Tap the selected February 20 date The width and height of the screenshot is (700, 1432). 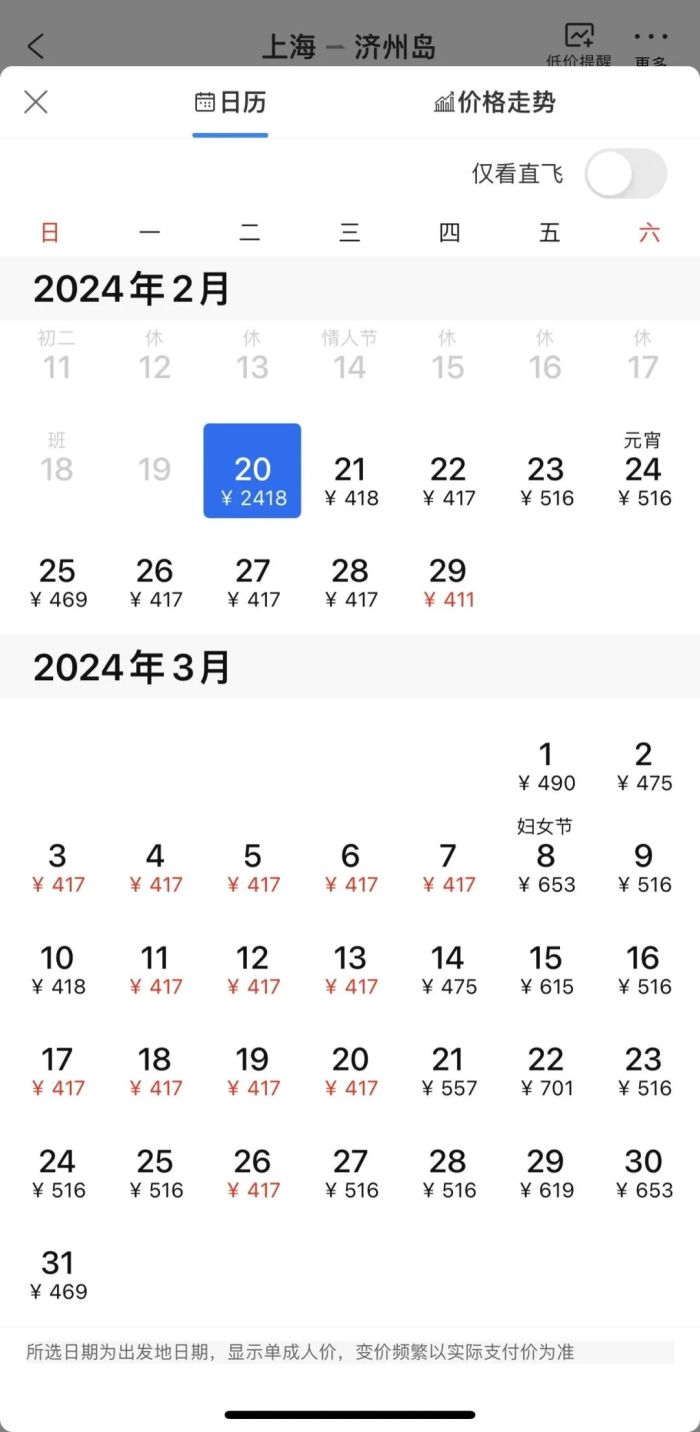click(x=252, y=471)
